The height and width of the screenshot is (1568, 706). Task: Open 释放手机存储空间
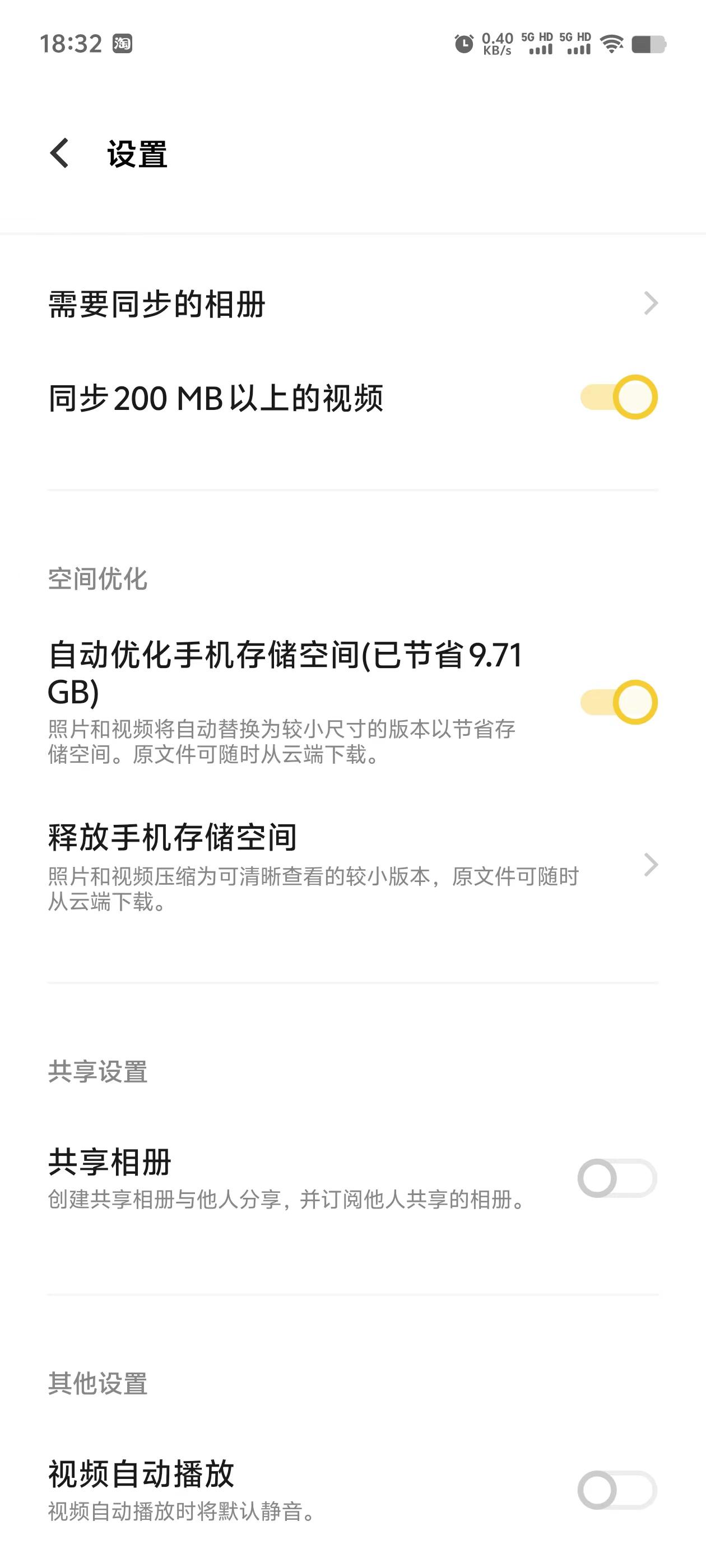352,864
